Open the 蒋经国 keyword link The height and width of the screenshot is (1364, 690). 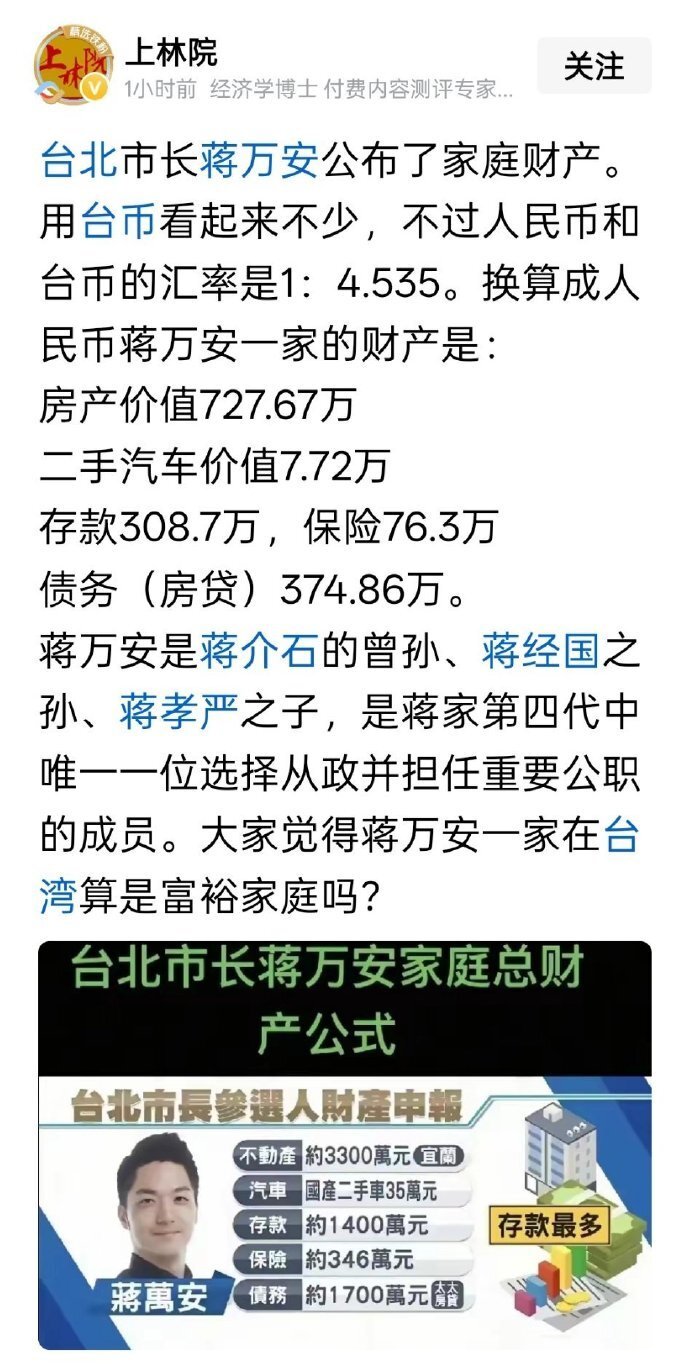pos(540,652)
